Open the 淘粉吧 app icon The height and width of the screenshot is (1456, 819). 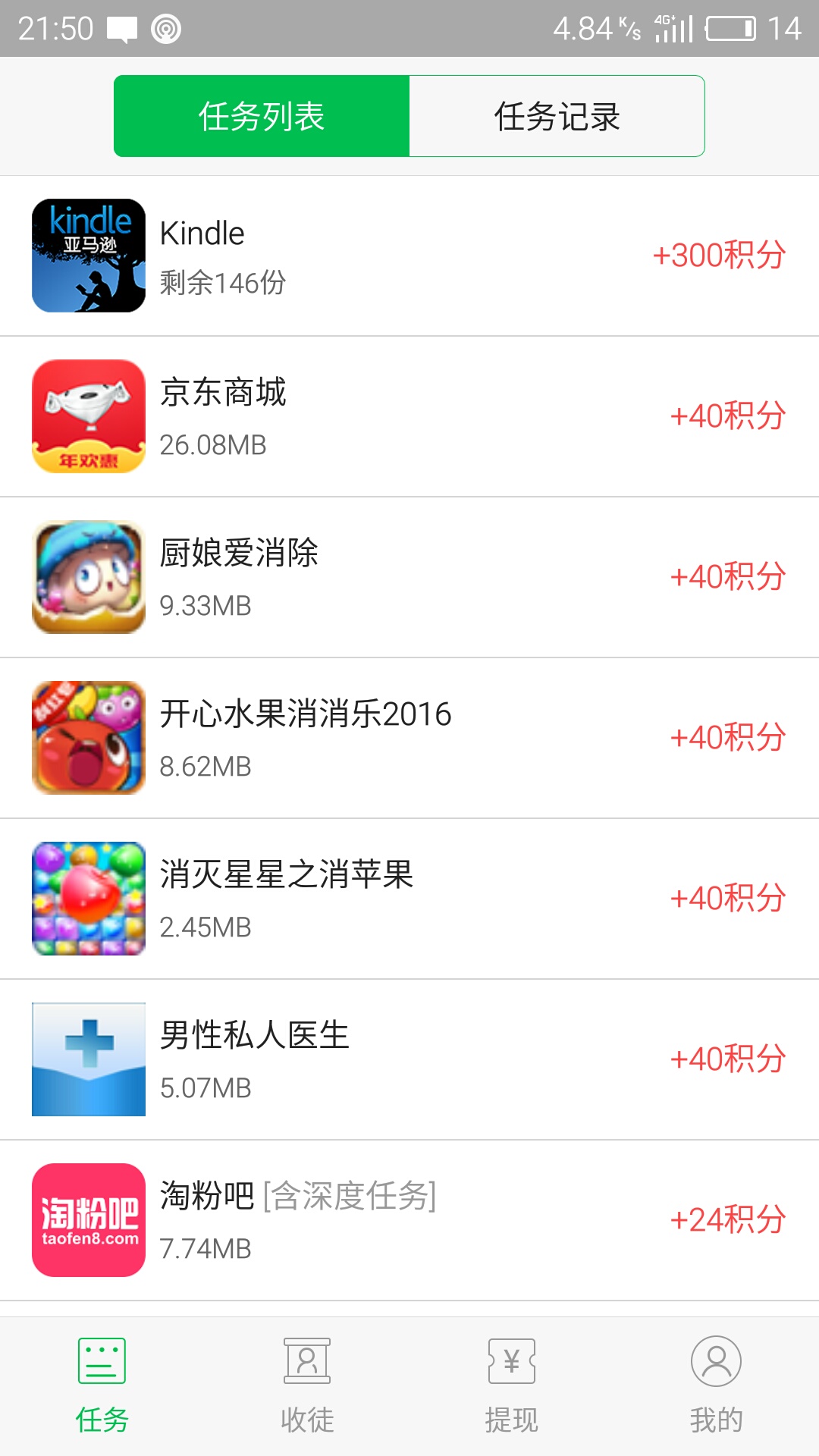point(87,1219)
